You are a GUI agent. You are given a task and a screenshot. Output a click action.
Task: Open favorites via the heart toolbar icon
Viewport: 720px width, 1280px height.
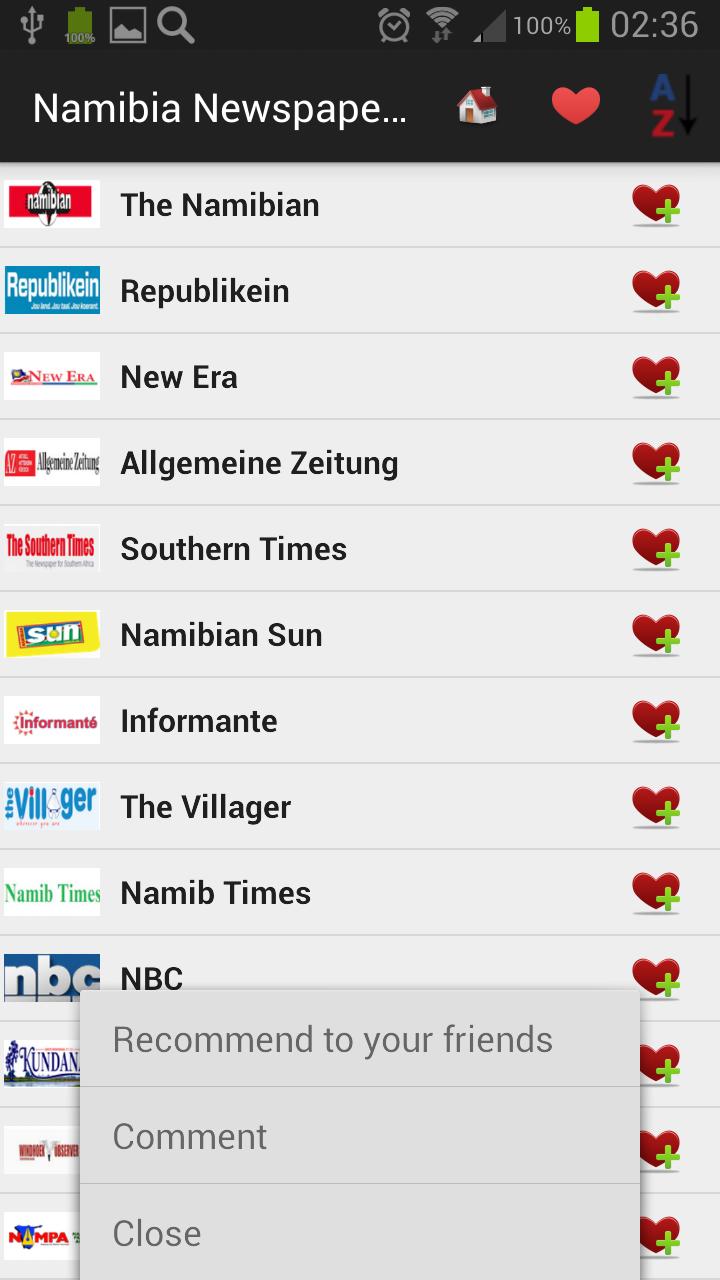point(577,104)
